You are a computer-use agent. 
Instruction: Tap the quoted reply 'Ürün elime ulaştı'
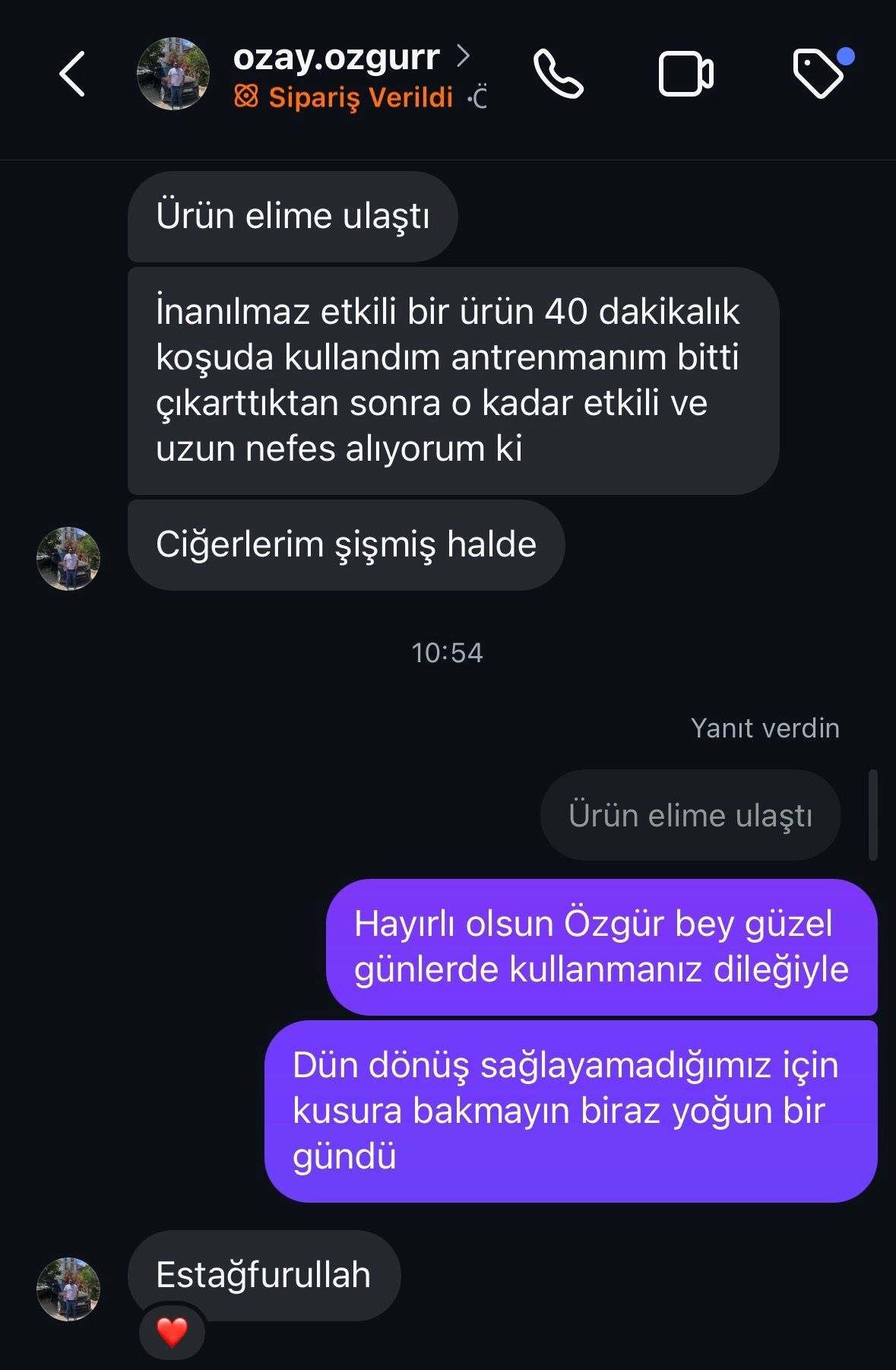click(690, 815)
